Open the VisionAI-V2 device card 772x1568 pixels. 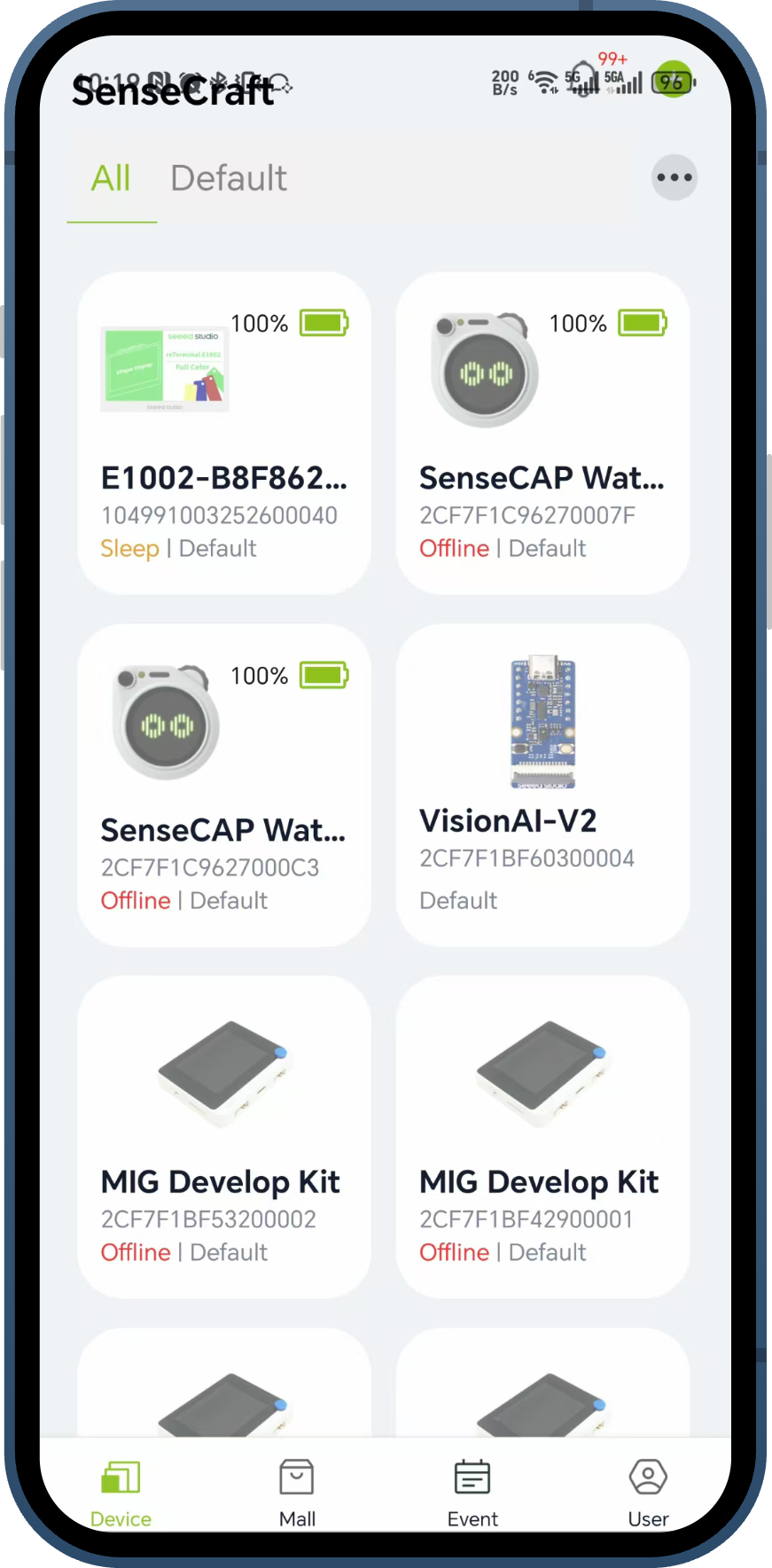pyautogui.click(x=542, y=786)
